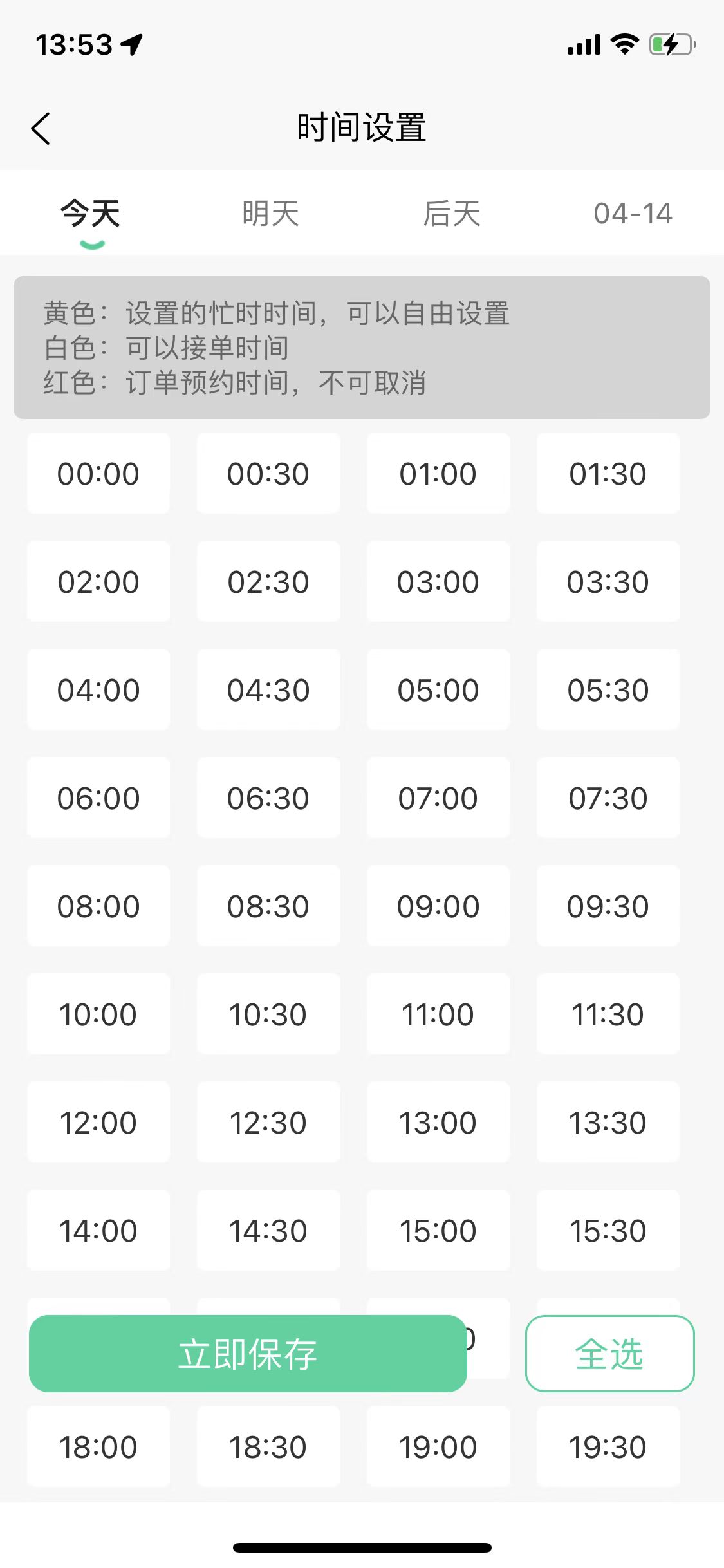Go back from the 时间设置 screen
Image resolution: width=724 pixels, height=1568 pixels.
41,128
